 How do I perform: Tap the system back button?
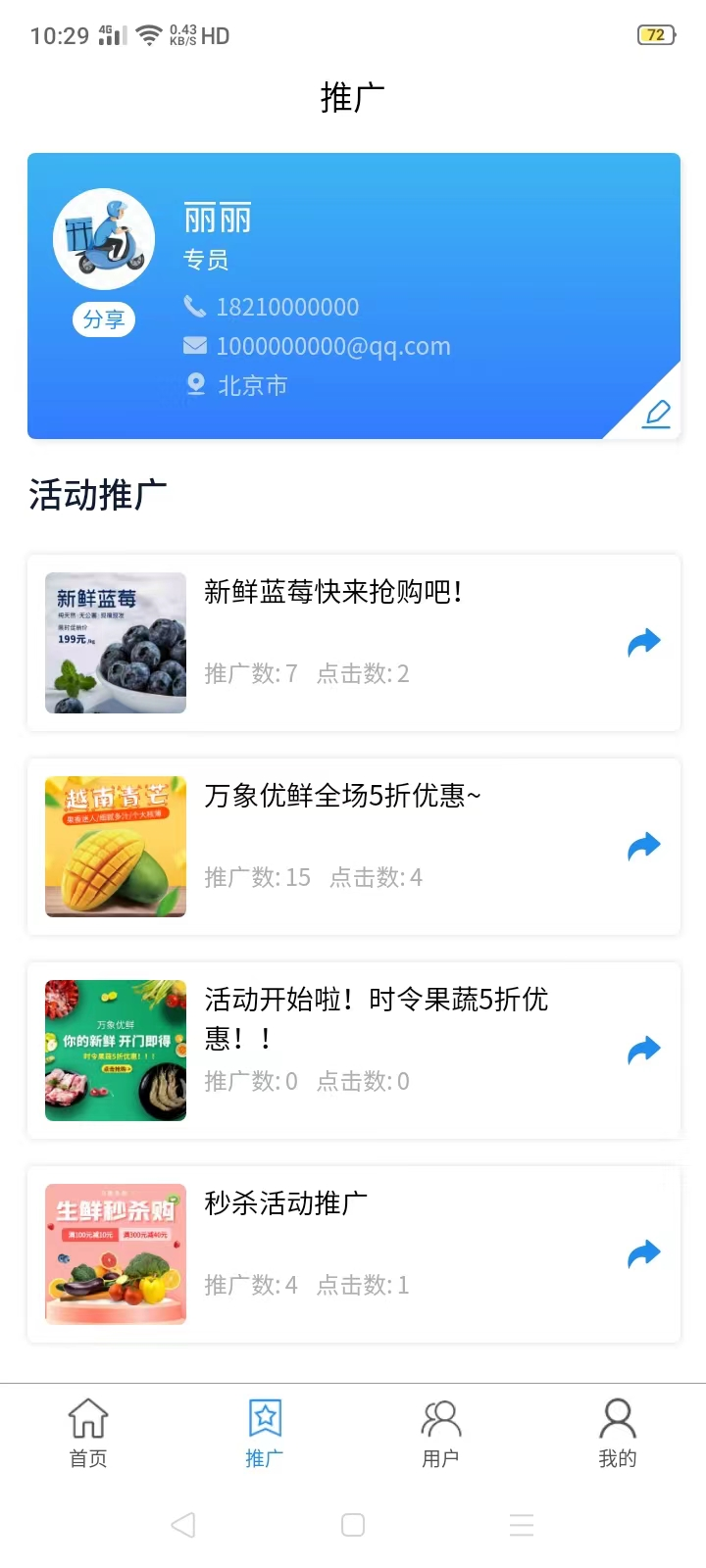click(183, 1525)
